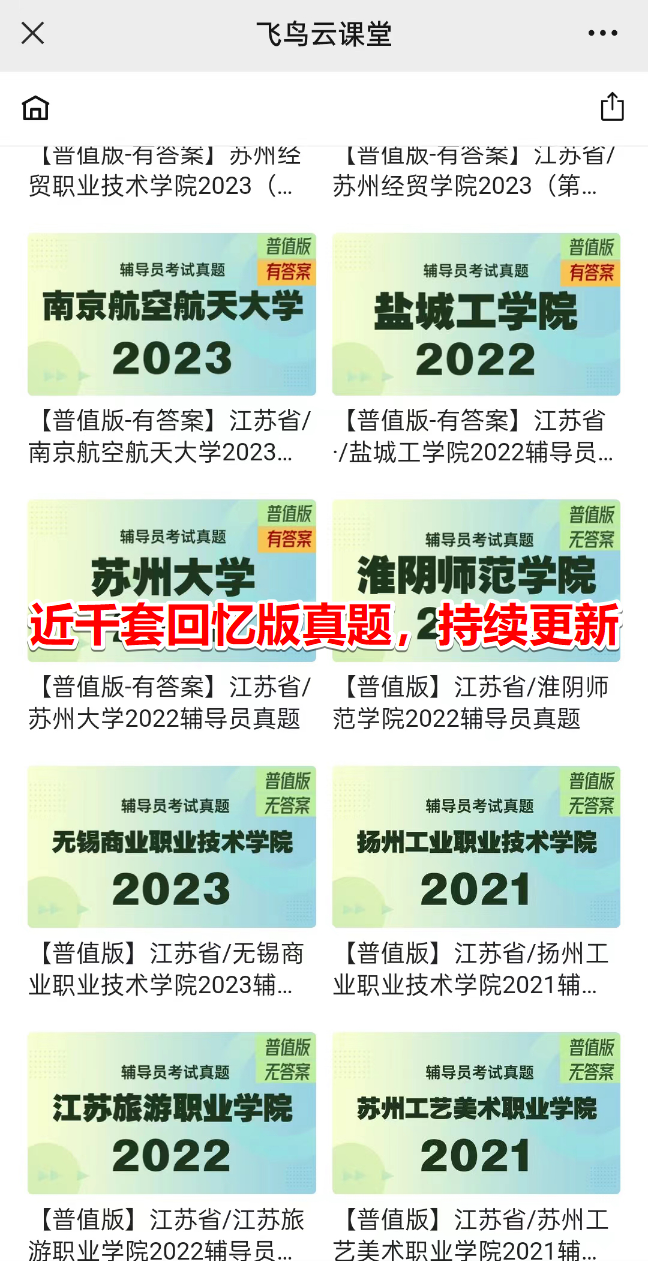Open the three-dot overflow menu

tap(603, 34)
